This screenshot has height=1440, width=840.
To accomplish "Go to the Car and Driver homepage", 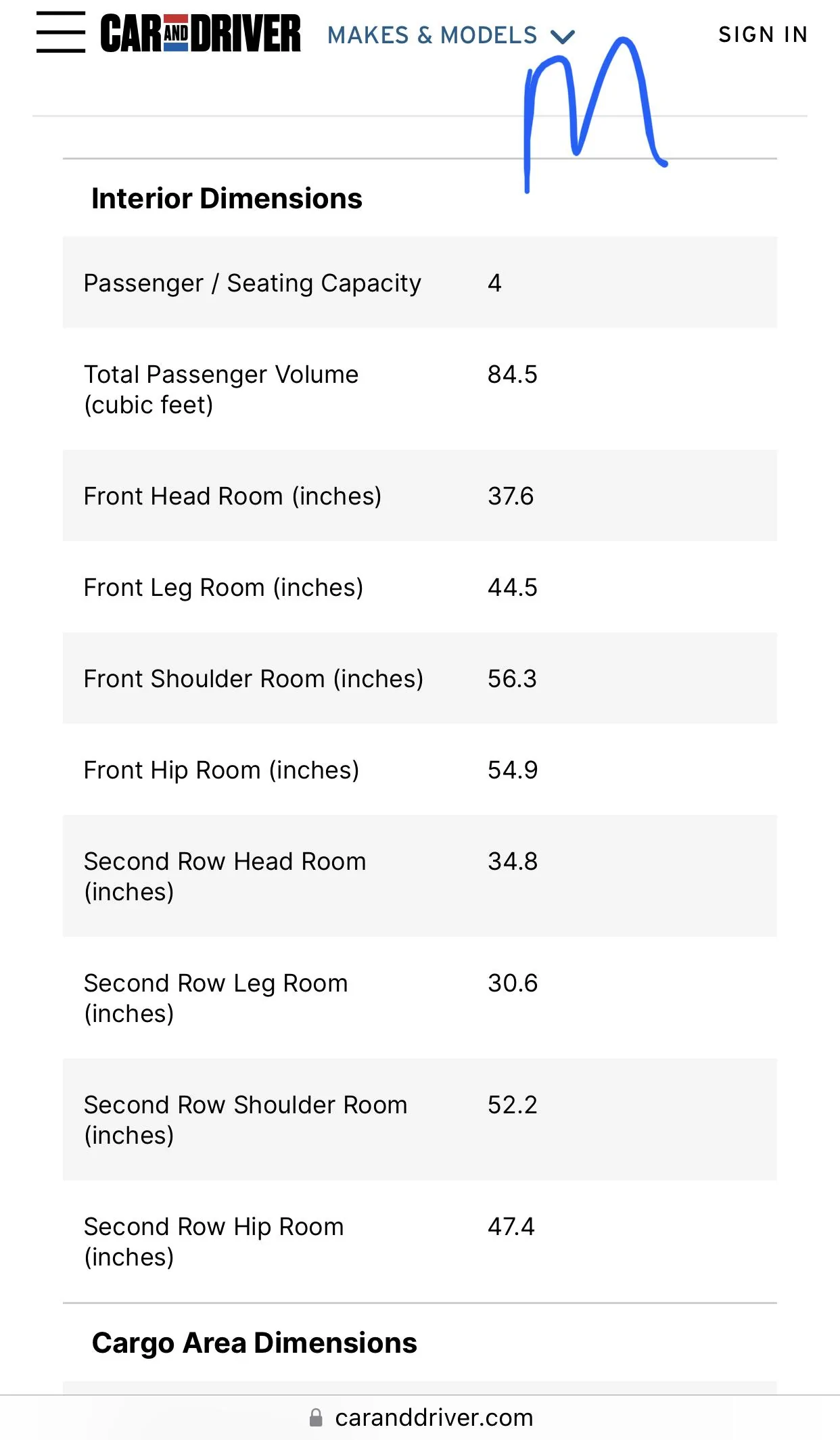I will (x=201, y=34).
